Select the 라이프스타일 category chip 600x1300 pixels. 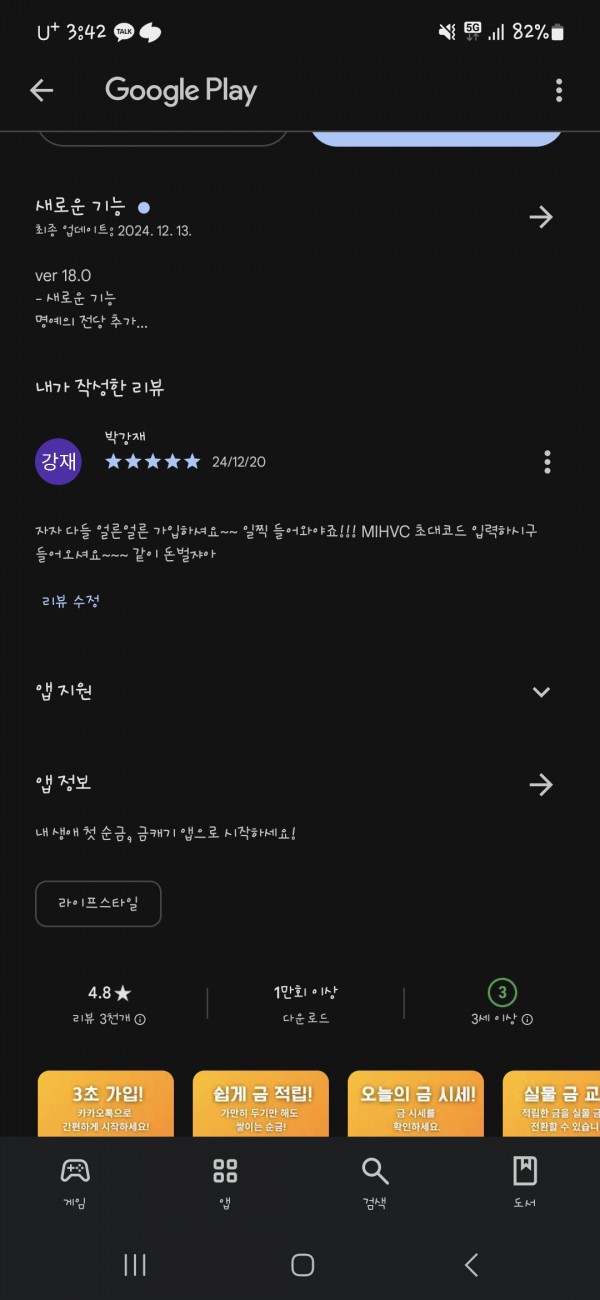coord(98,904)
